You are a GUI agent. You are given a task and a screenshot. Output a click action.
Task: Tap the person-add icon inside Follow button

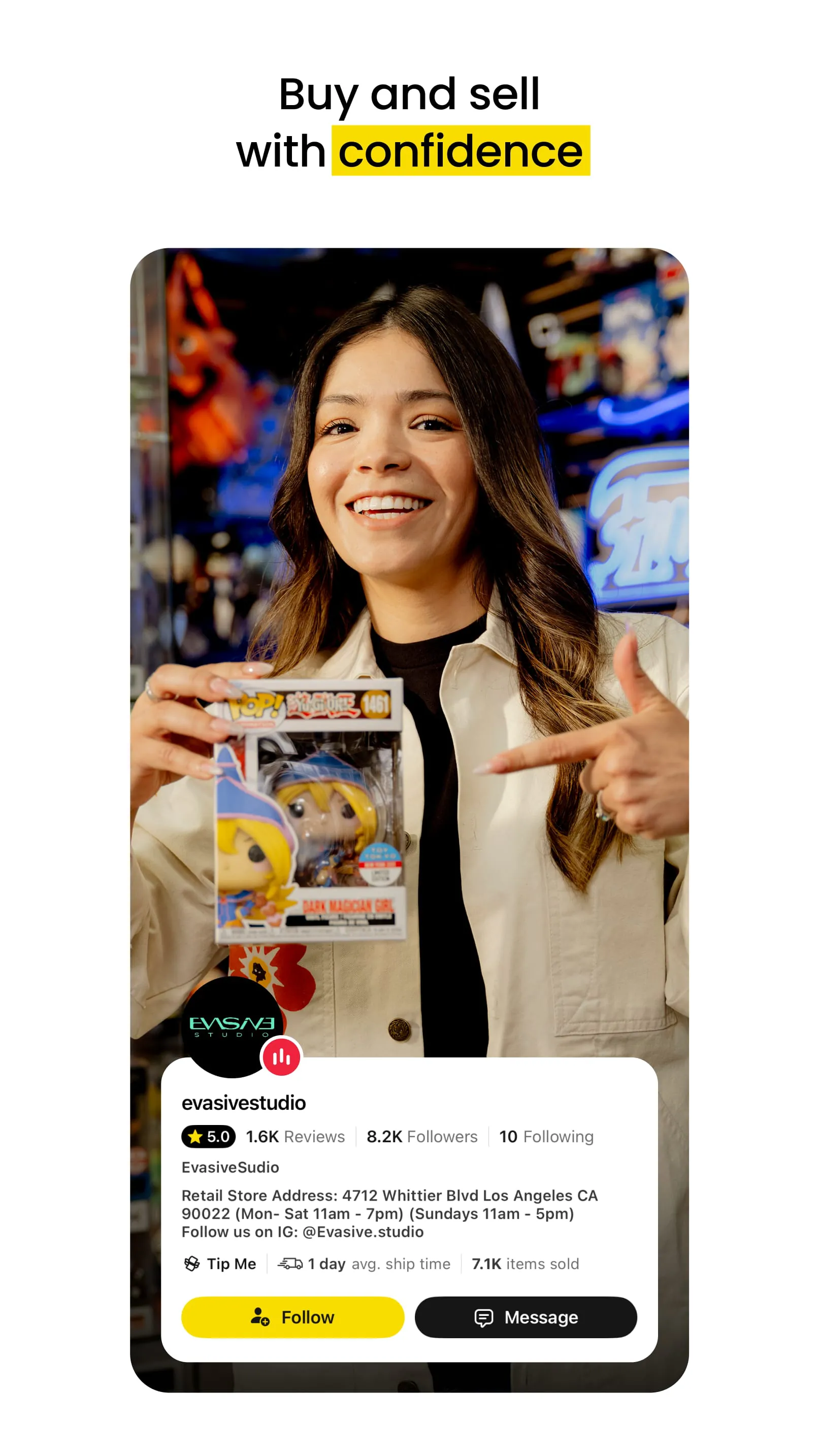click(x=259, y=1317)
